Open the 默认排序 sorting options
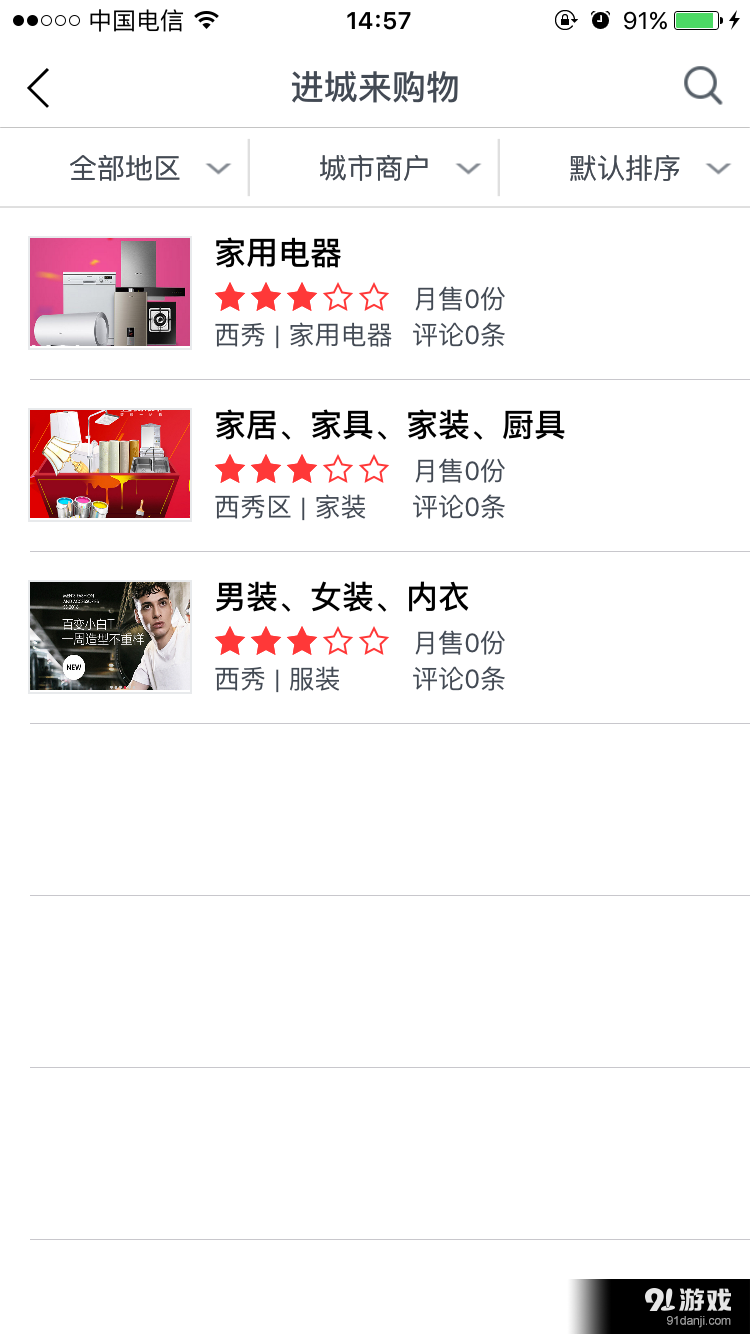This screenshot has height=1334, width=750. (624, 167)
